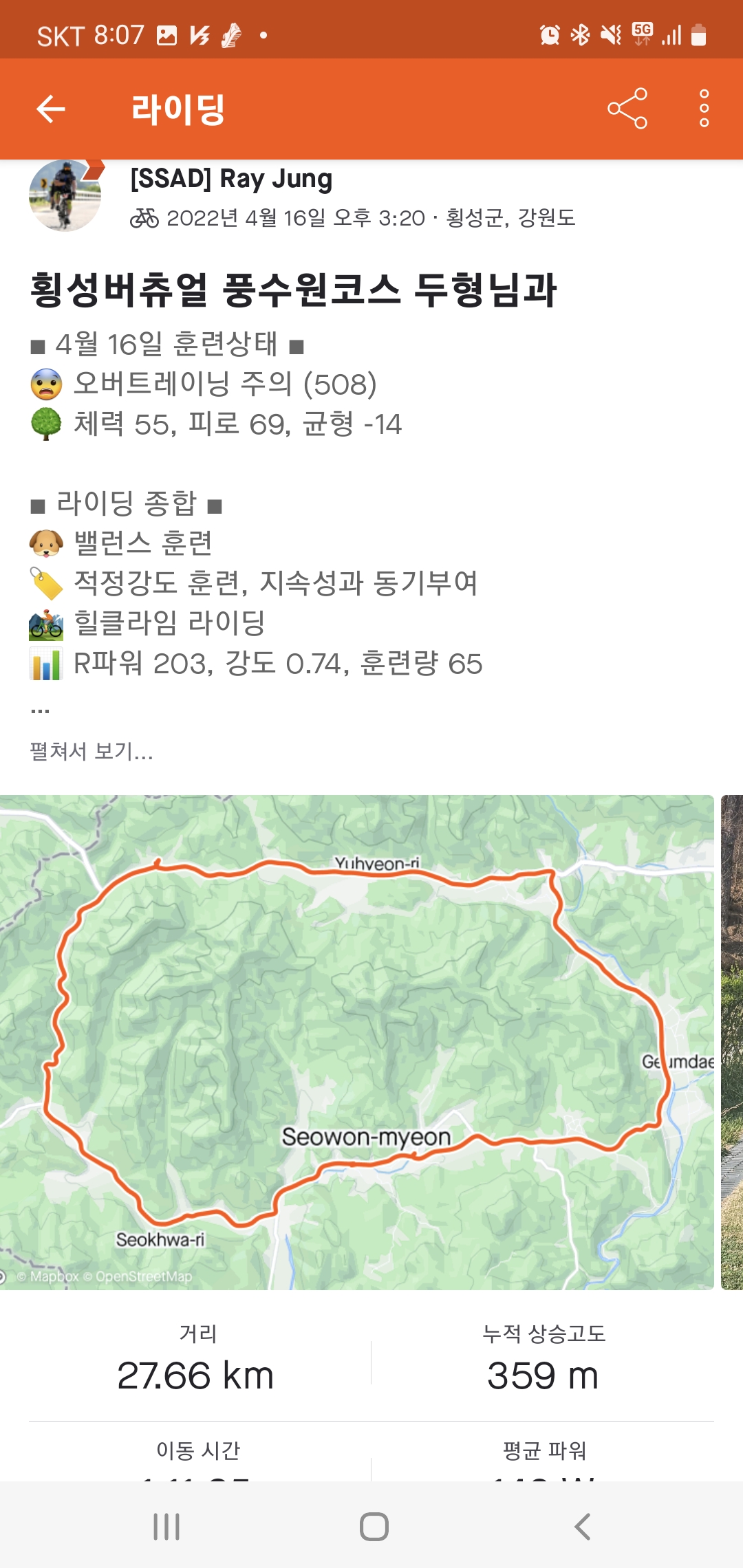
Task: Share this ride activity
Action: (x=627, y=109)
